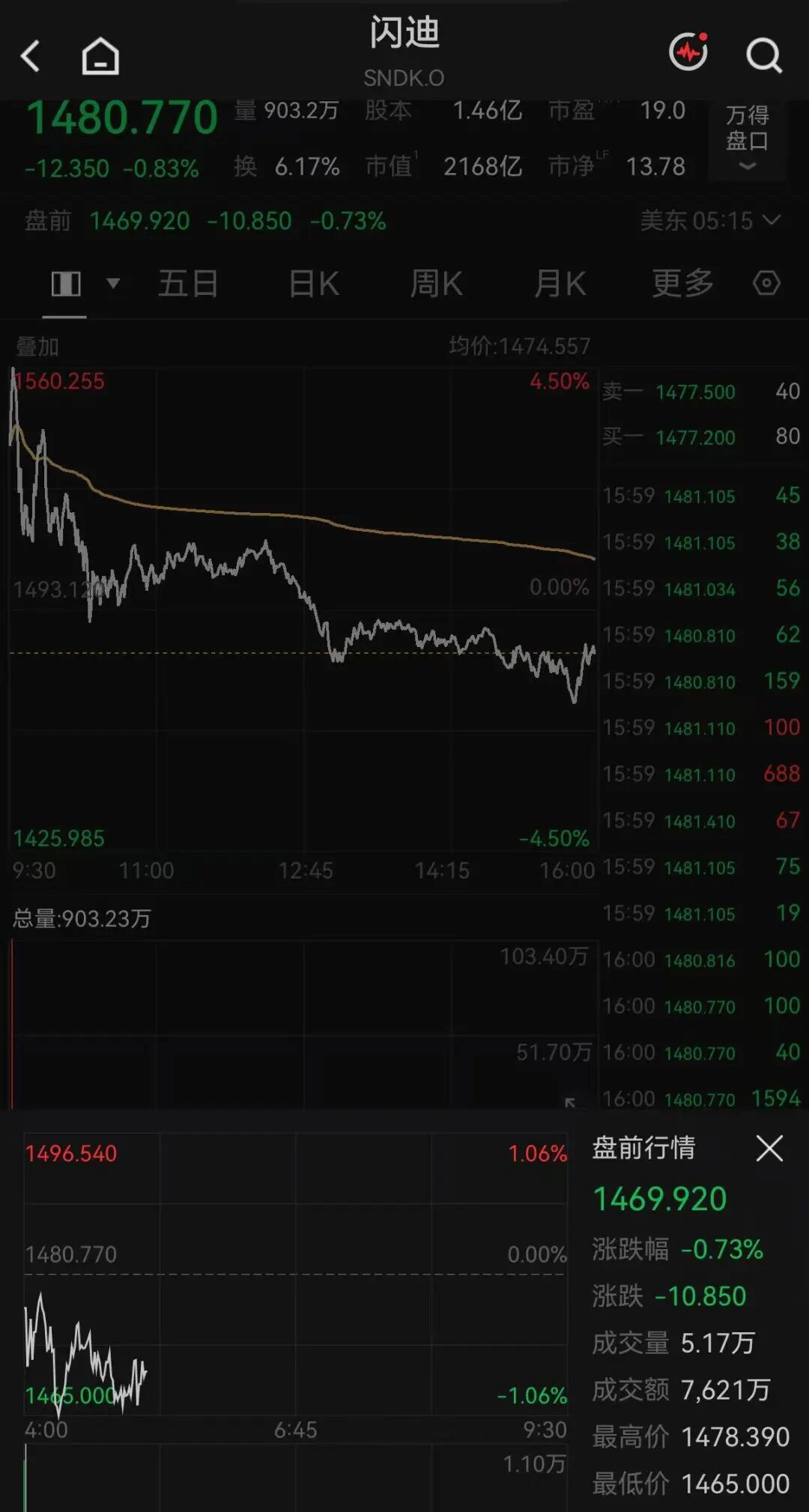
Task: Switch to the 五日 chart tab
Action: pos(188,284)
